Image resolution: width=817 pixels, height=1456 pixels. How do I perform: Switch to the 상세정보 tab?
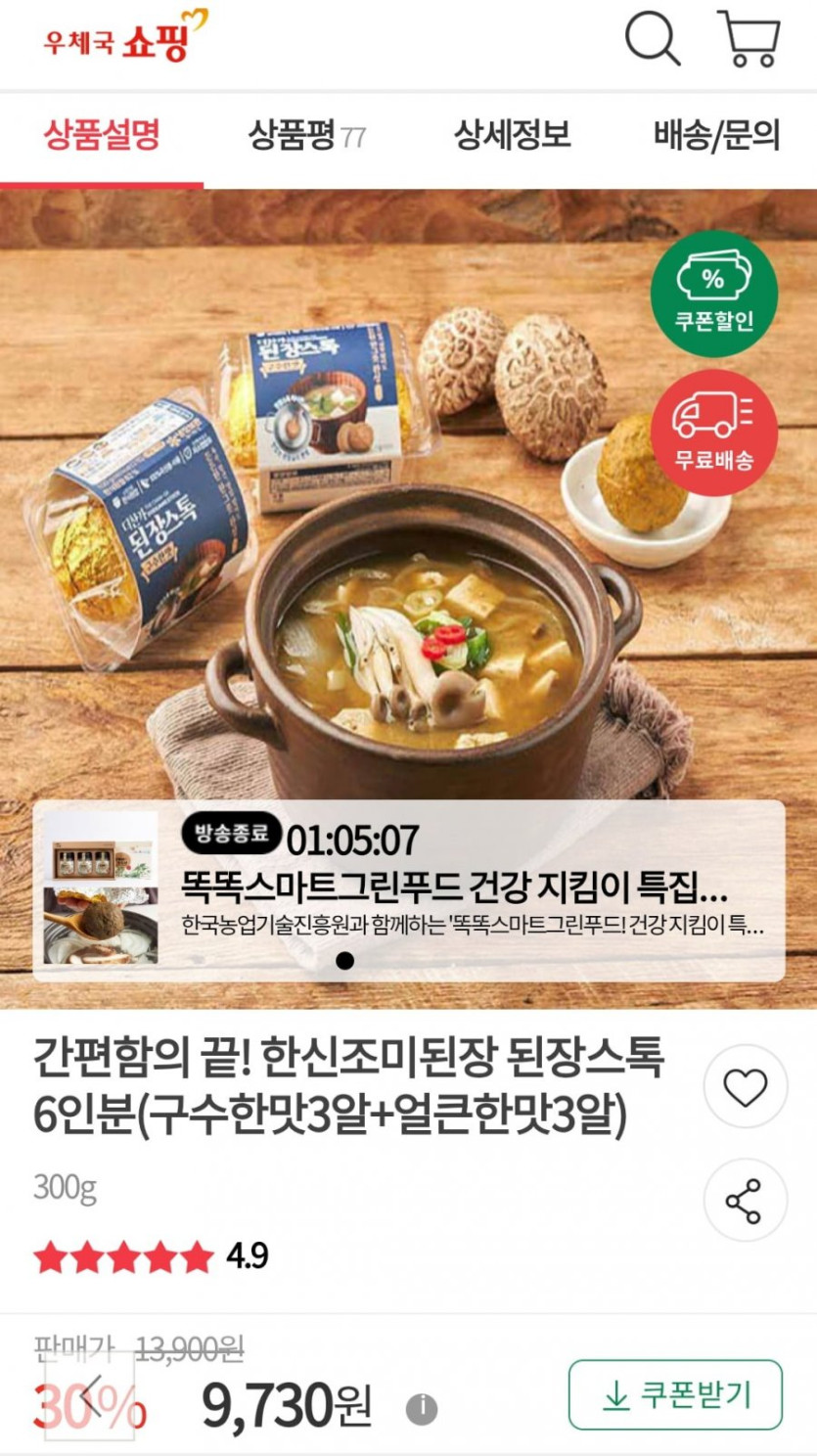coord(512,135)
